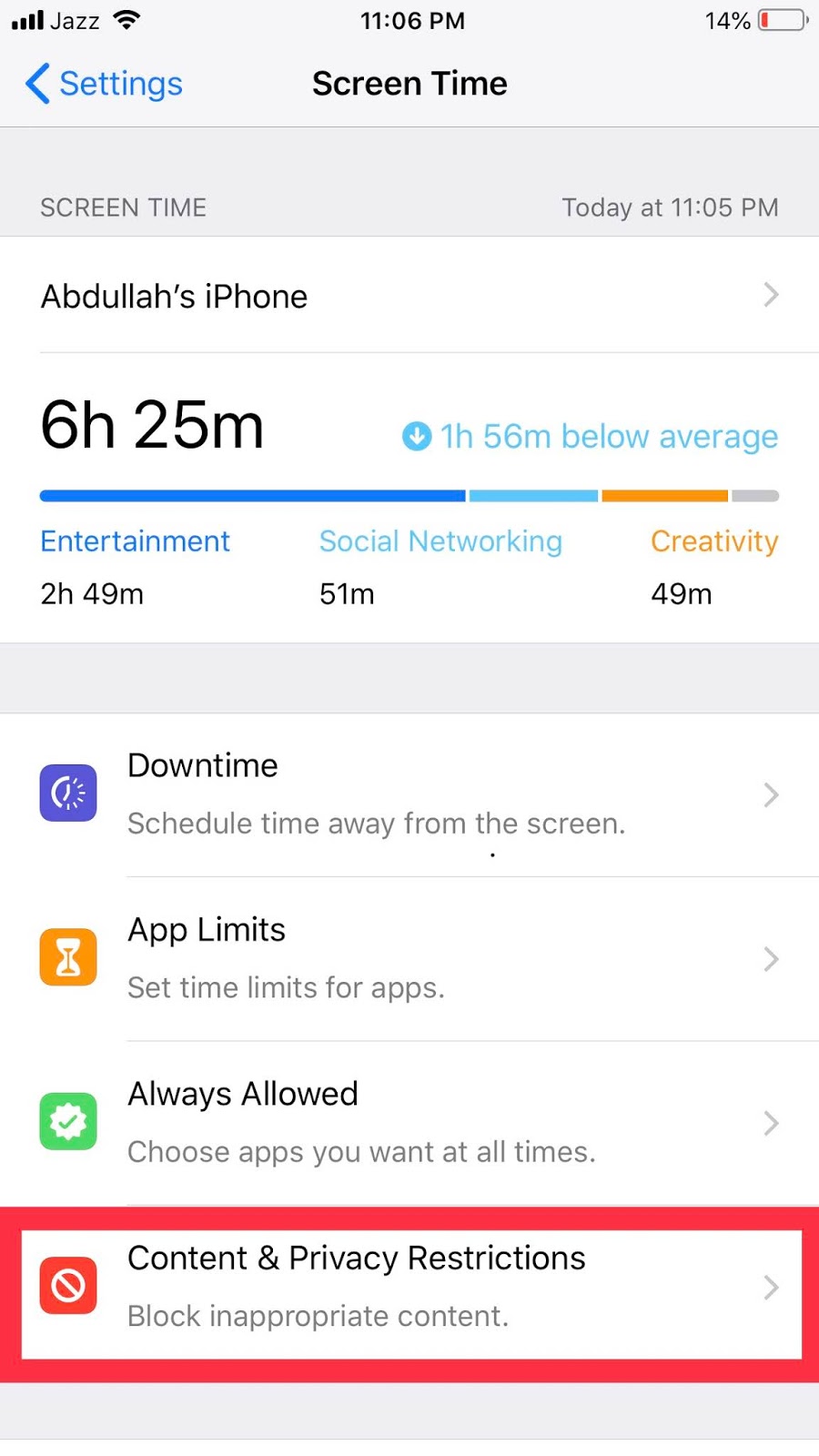Open App Limits
The width and height of the screenshot is (819, 1456).
tap(409, 958)
